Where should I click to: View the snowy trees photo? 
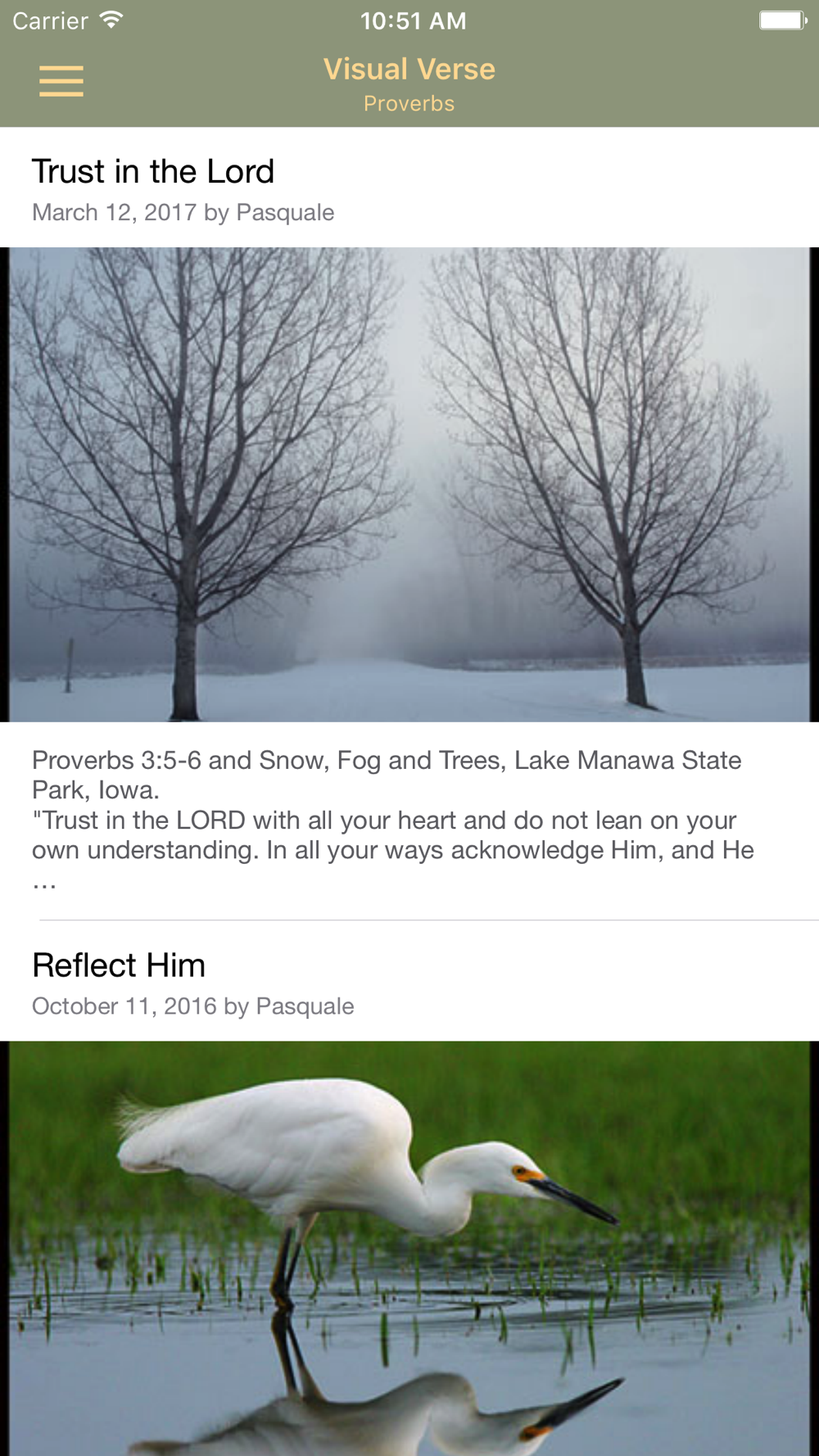coord(409,484)
